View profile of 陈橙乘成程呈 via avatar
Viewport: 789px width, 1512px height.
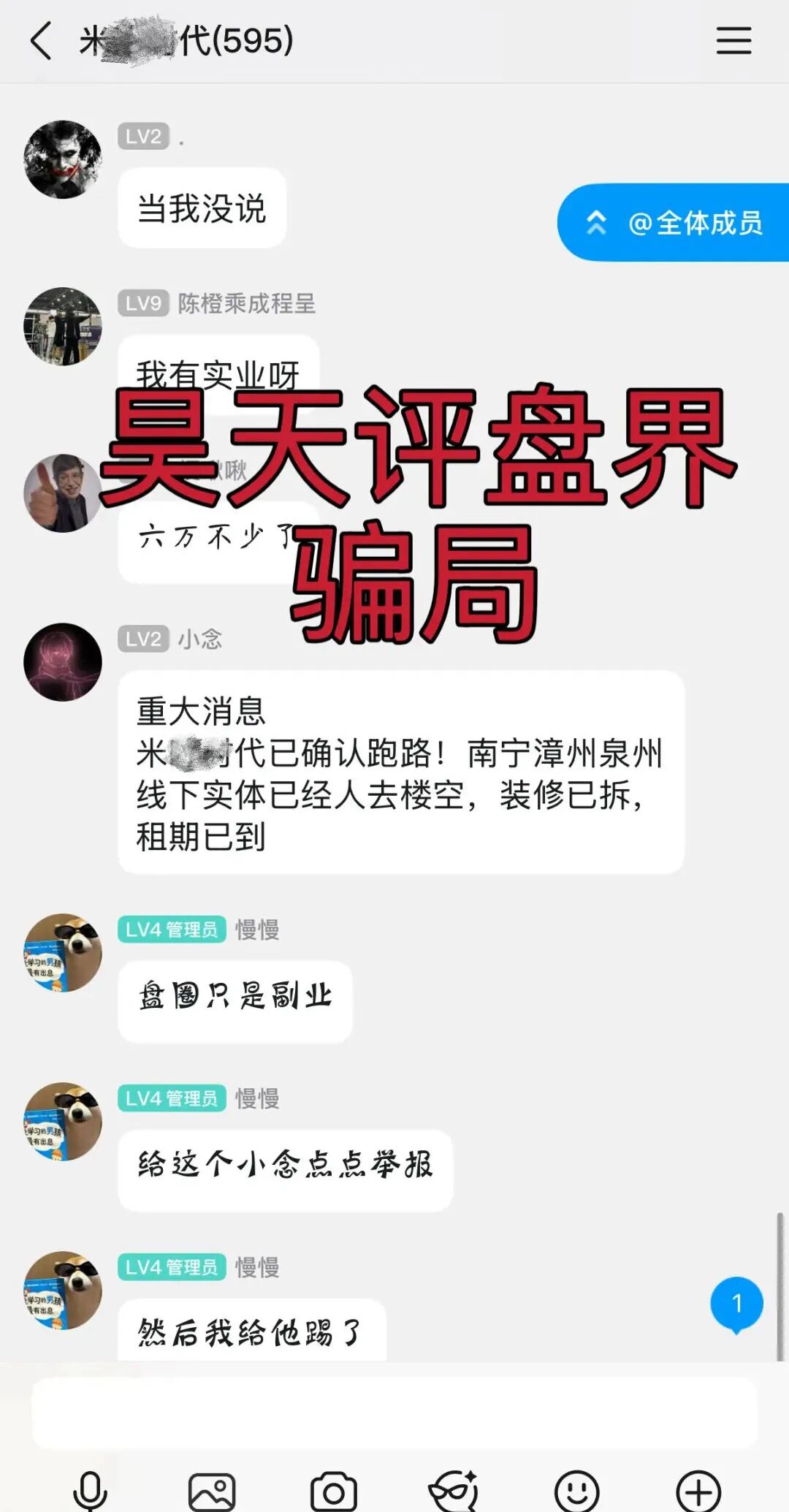tap(63, 326)
